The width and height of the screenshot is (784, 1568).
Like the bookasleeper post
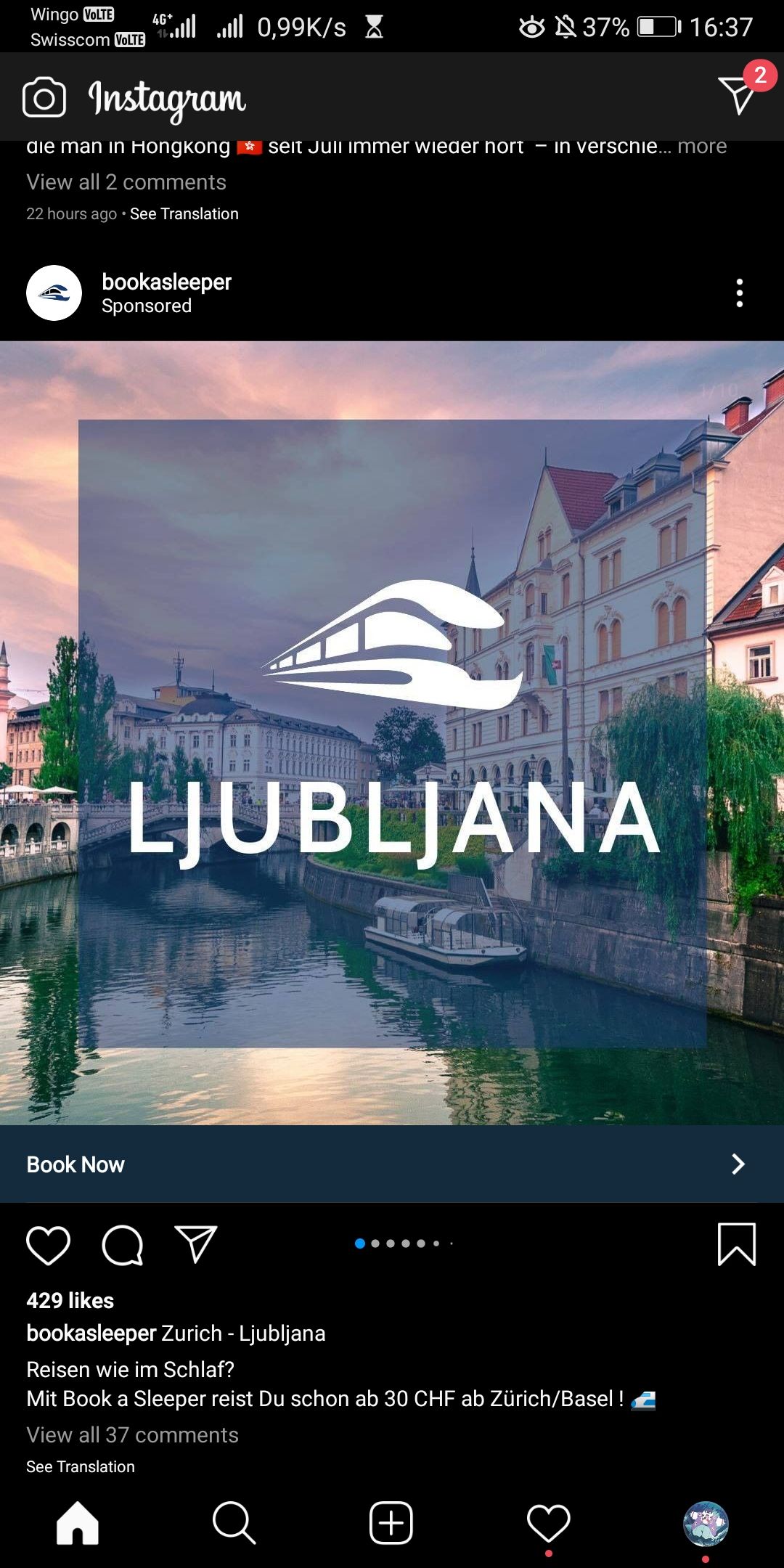click(49, 1245)
